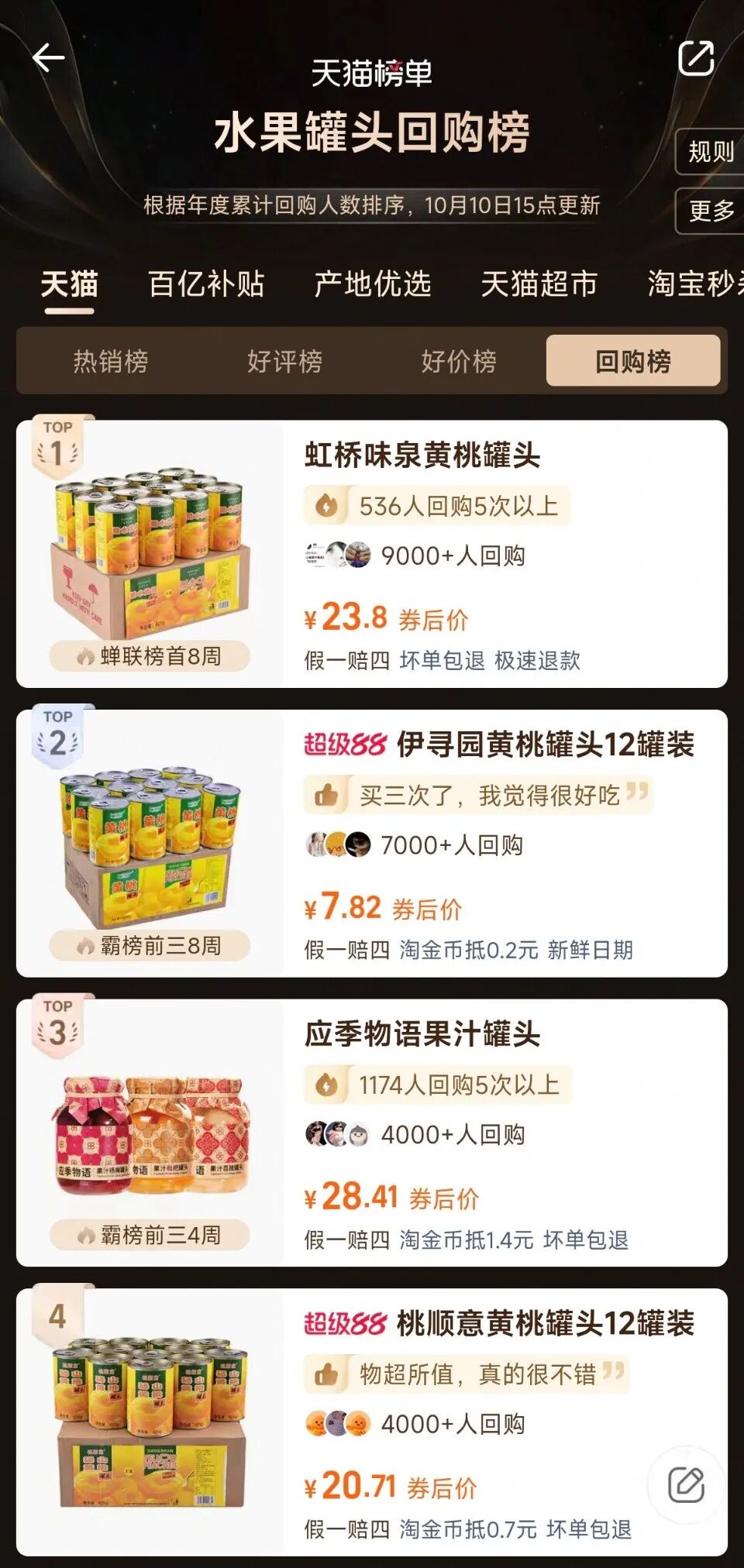Open the 虹桥味泉黄桃罐头 product card
The width and height of the screenshot is (744, 1568).
(422, 456)
